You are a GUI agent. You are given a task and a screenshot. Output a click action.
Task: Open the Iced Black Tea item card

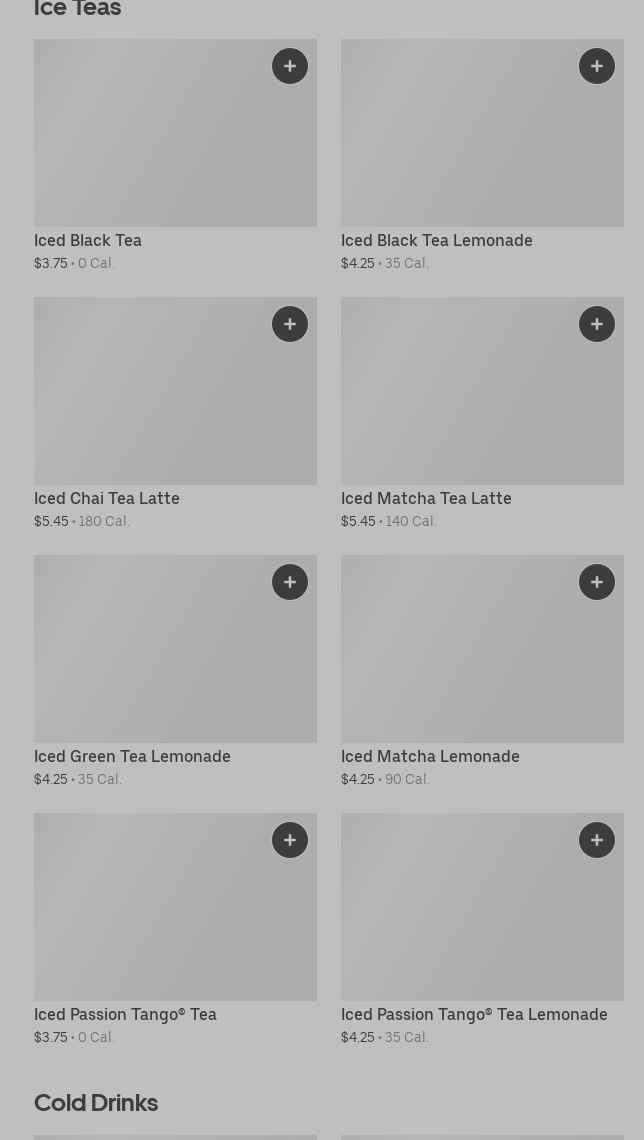click(150, 150)
